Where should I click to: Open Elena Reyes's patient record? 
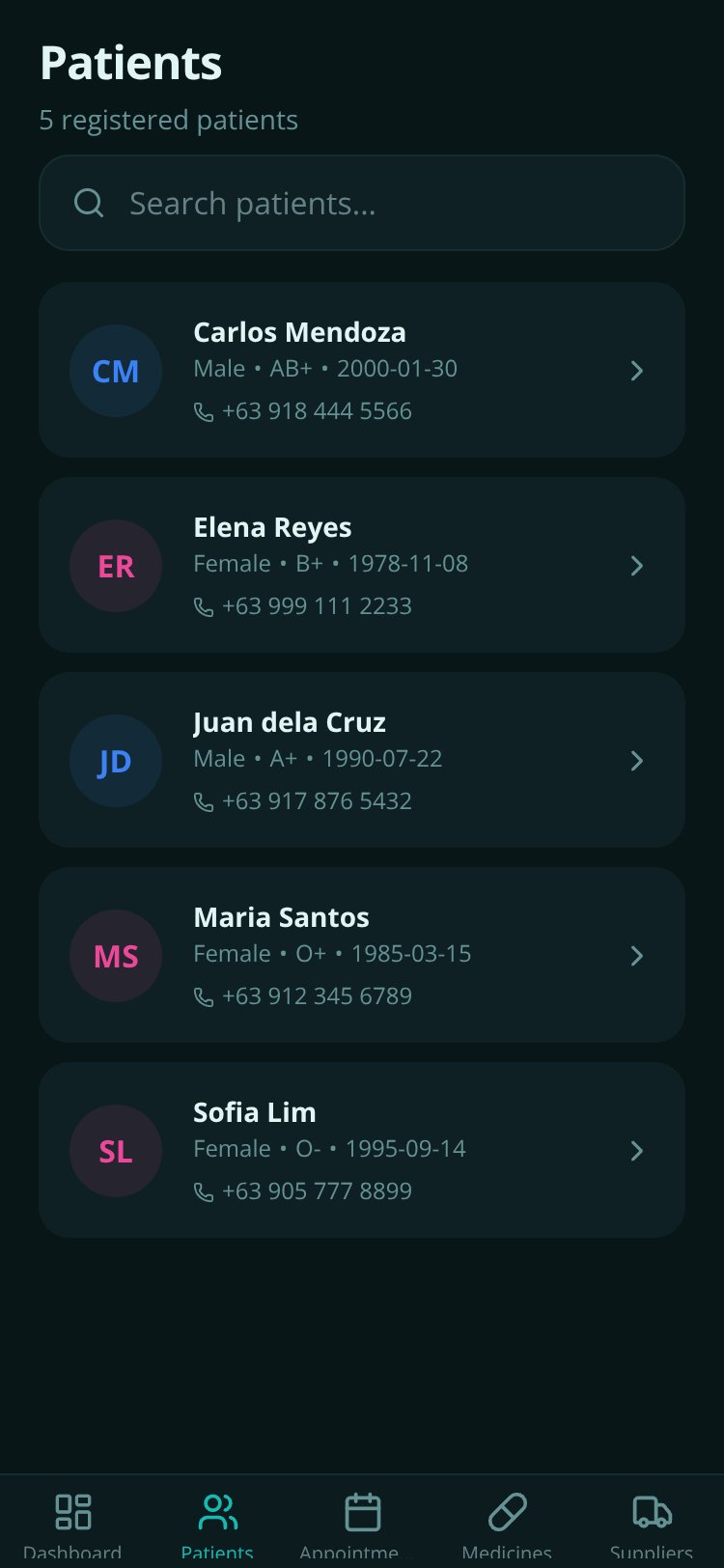coord(362,565)
